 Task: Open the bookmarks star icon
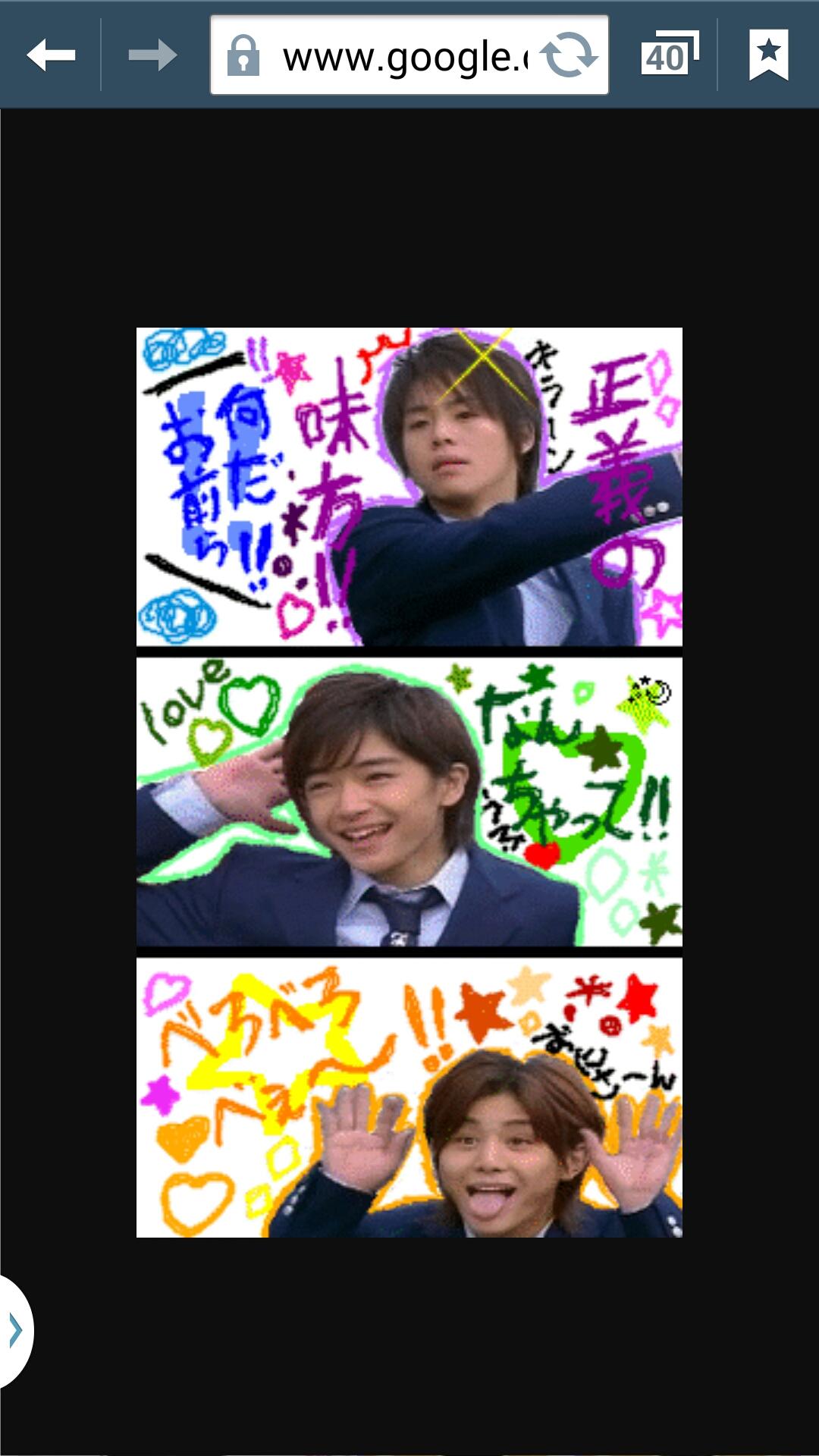(x=768, y=55)
